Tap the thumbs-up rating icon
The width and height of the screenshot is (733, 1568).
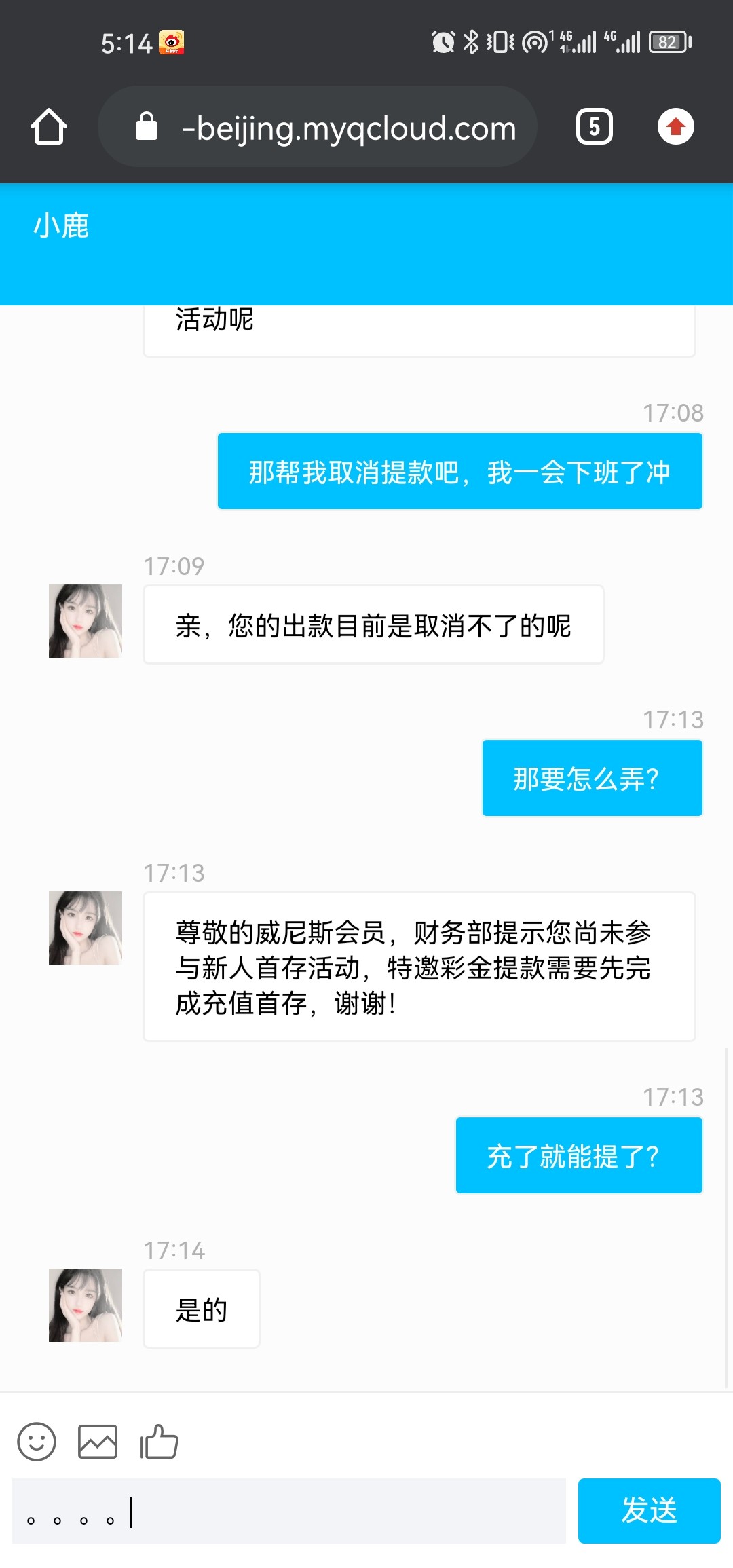point(159,1441)
